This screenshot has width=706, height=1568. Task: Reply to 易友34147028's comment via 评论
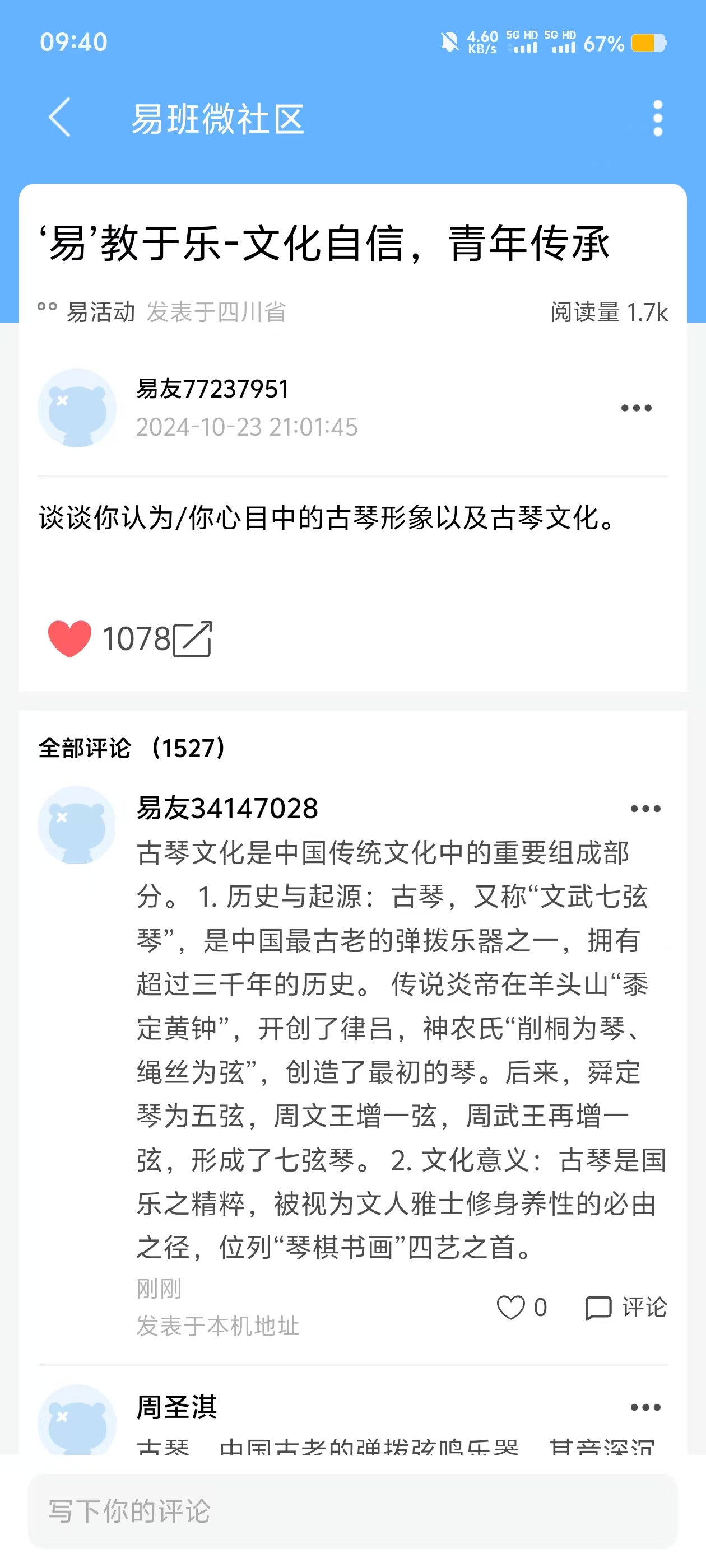[625, 1307]
